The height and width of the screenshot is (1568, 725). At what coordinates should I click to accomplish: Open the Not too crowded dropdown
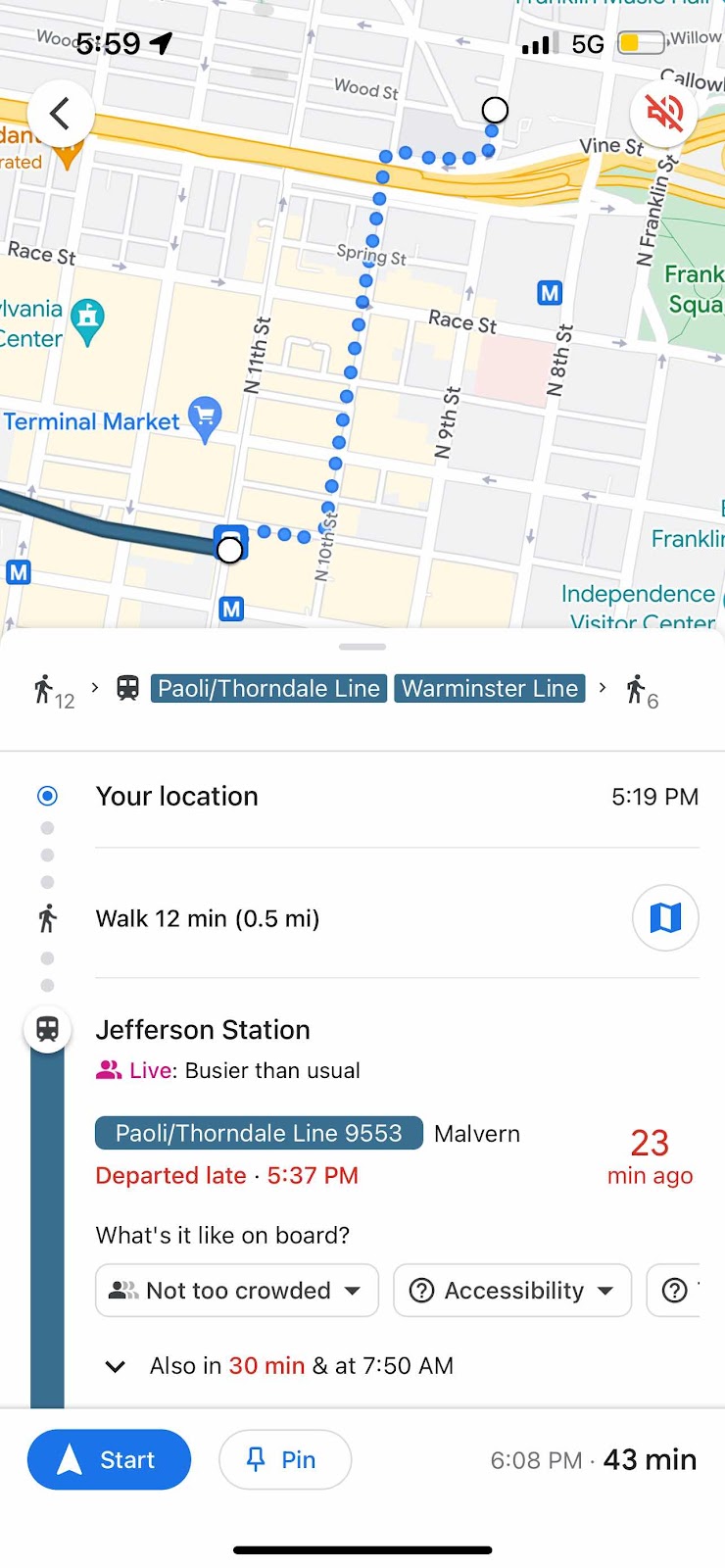click(x=237, y=1291)
